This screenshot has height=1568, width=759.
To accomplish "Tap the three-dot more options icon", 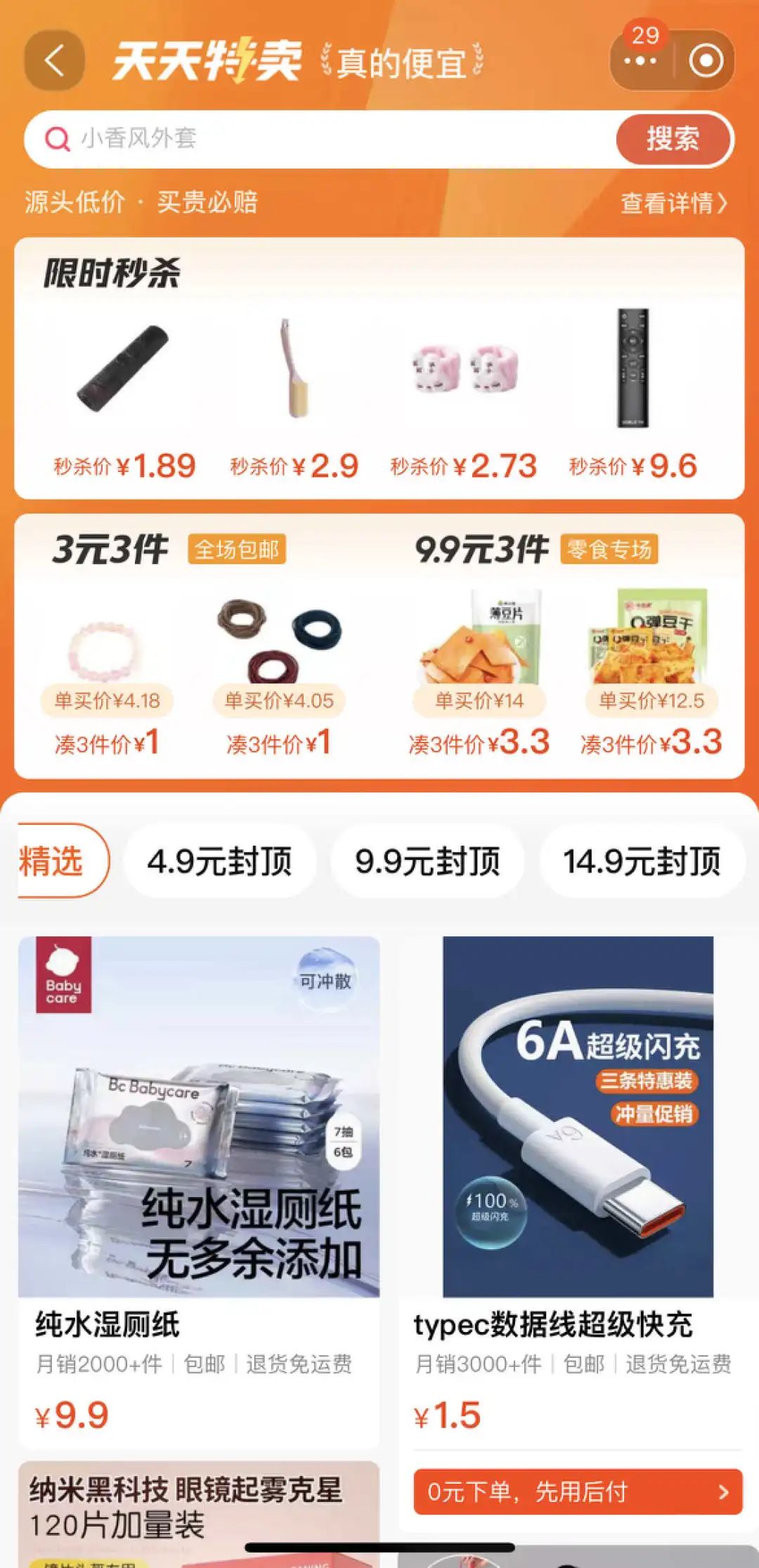I will coord(641,62).
